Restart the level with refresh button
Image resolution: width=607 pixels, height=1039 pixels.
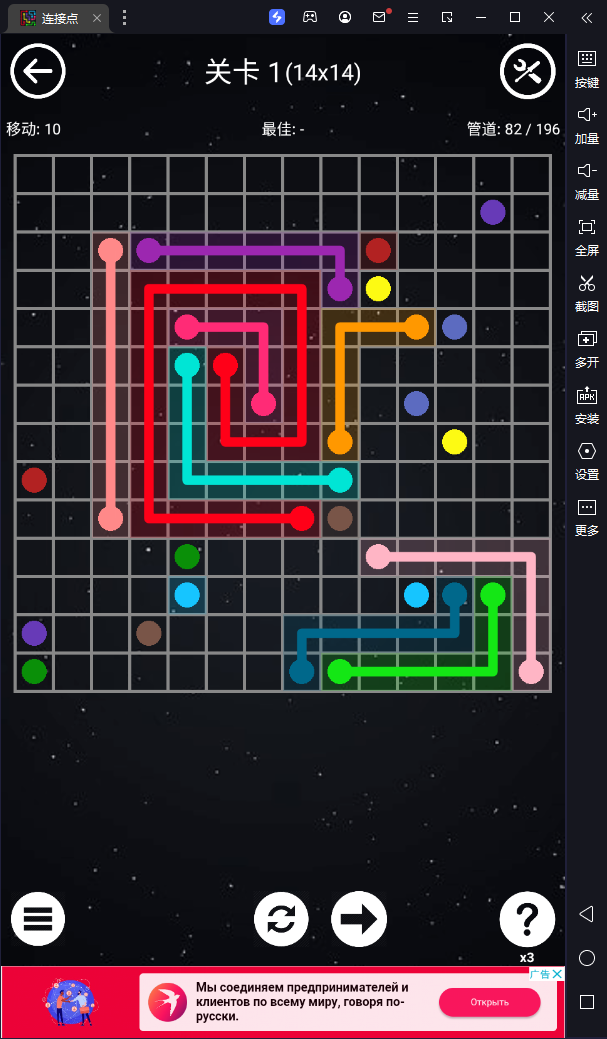[x=281, y=918]
